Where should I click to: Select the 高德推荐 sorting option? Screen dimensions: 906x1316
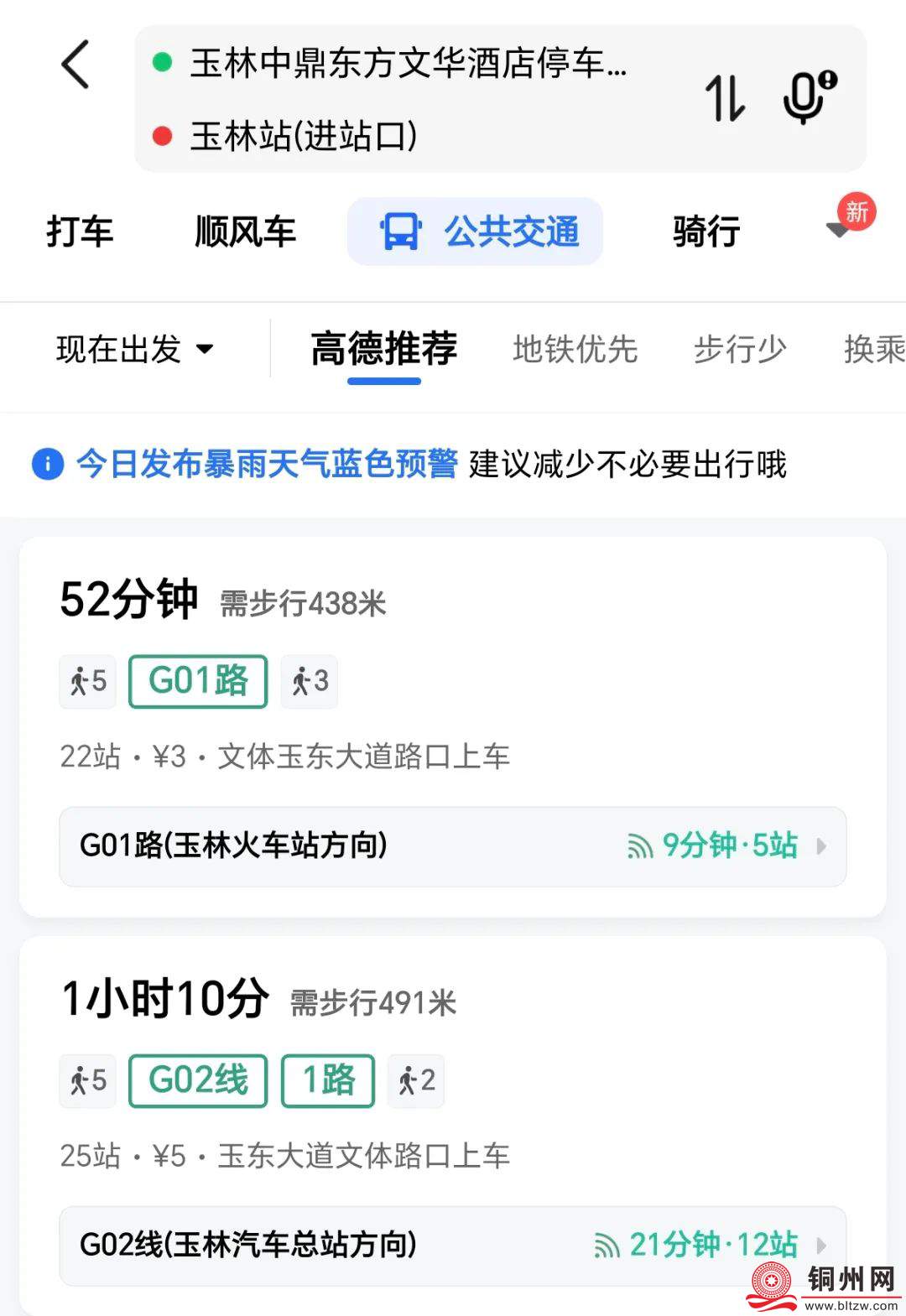(x=384, y=349)
